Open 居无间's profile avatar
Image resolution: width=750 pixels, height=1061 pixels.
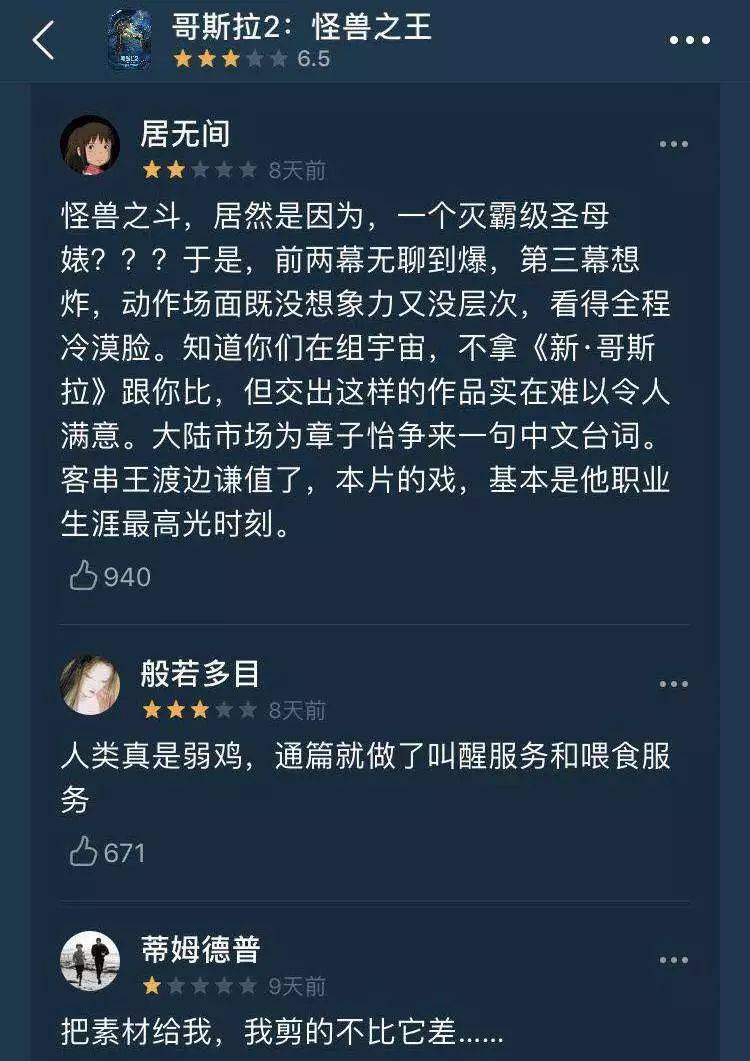90,145
